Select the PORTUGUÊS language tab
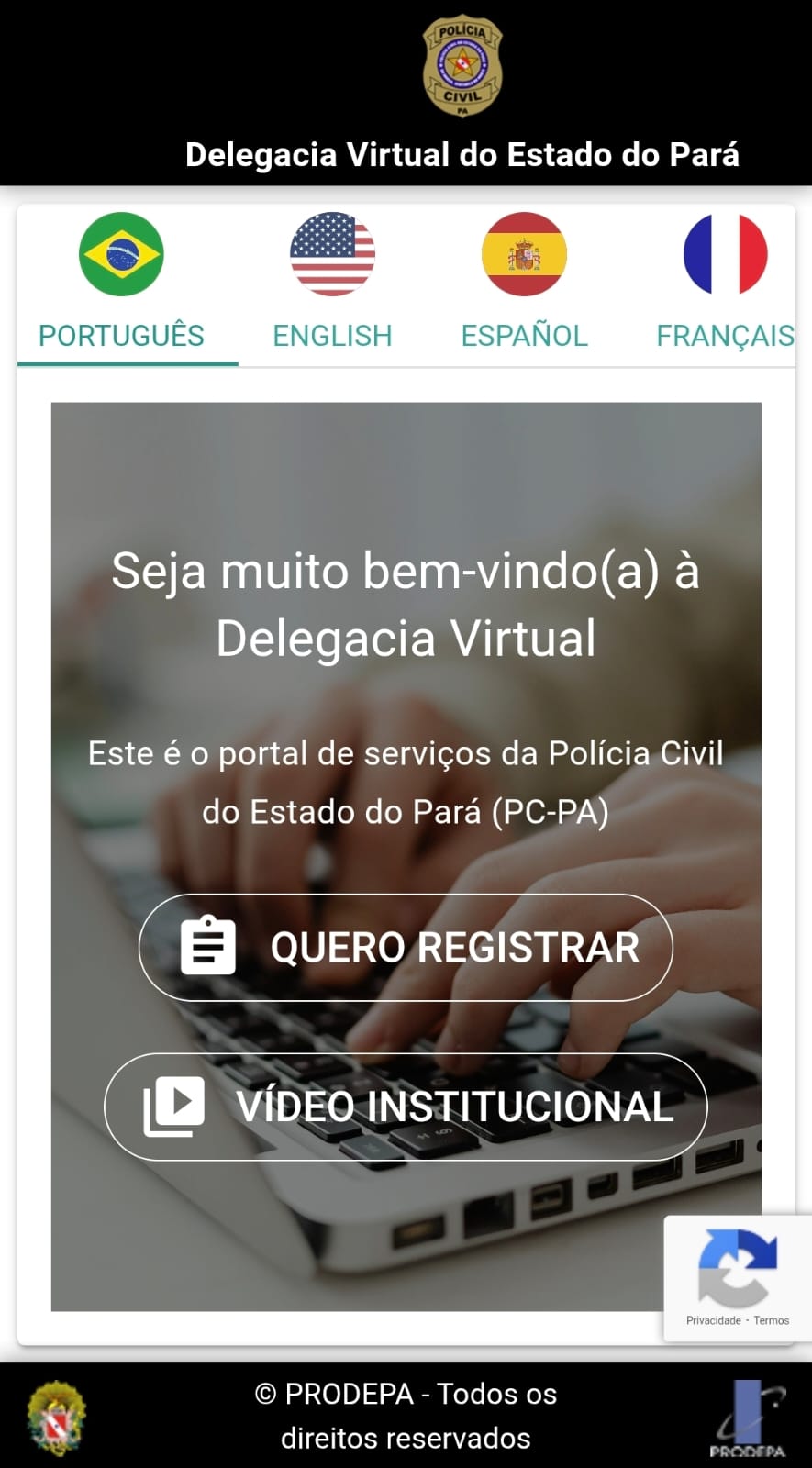The image size is (812, 1468). pyautogui.click(x=121, y=335)
